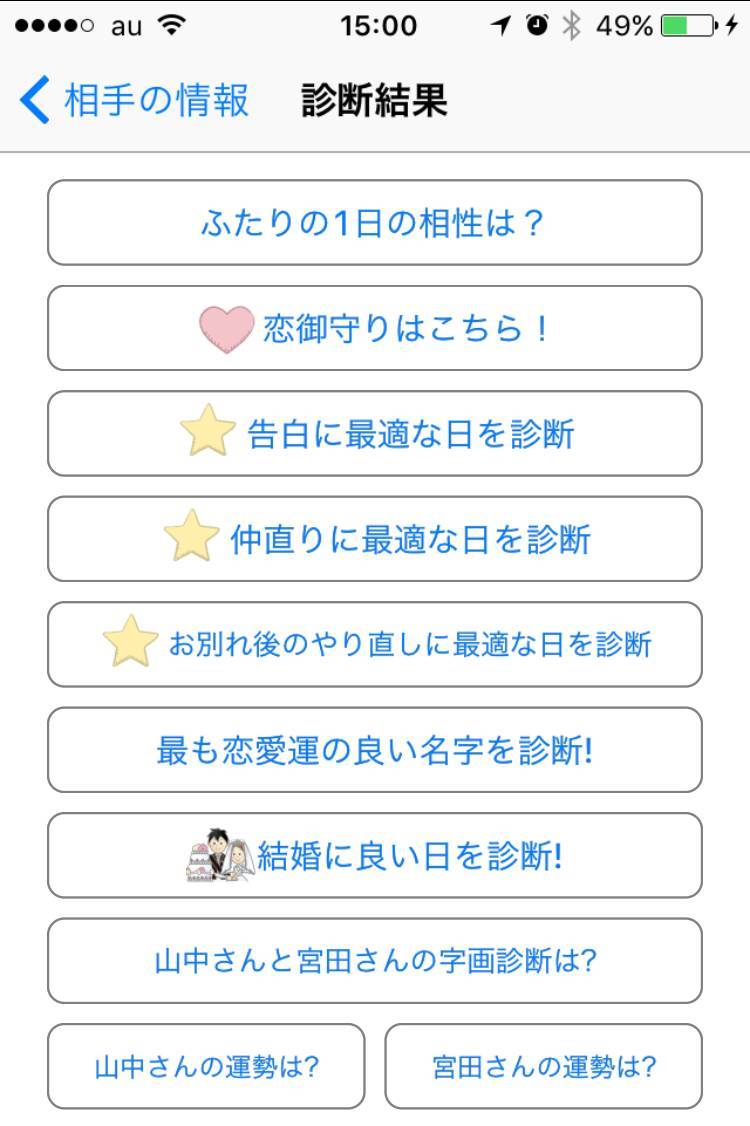
Task: Tap the star icon beside 仲直りに最適な日を診断
Action: coord(192,539)
